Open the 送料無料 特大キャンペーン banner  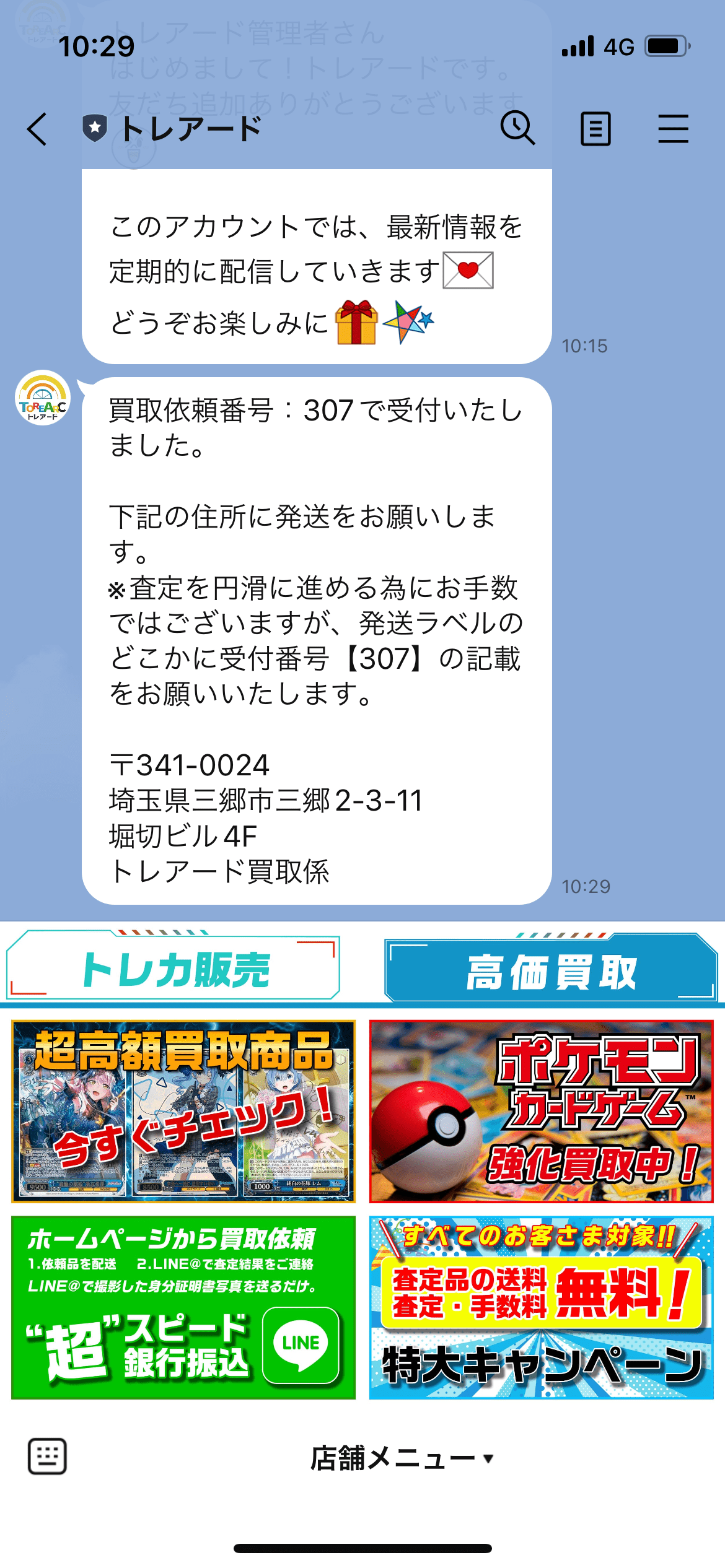(x=541, y=1307)
